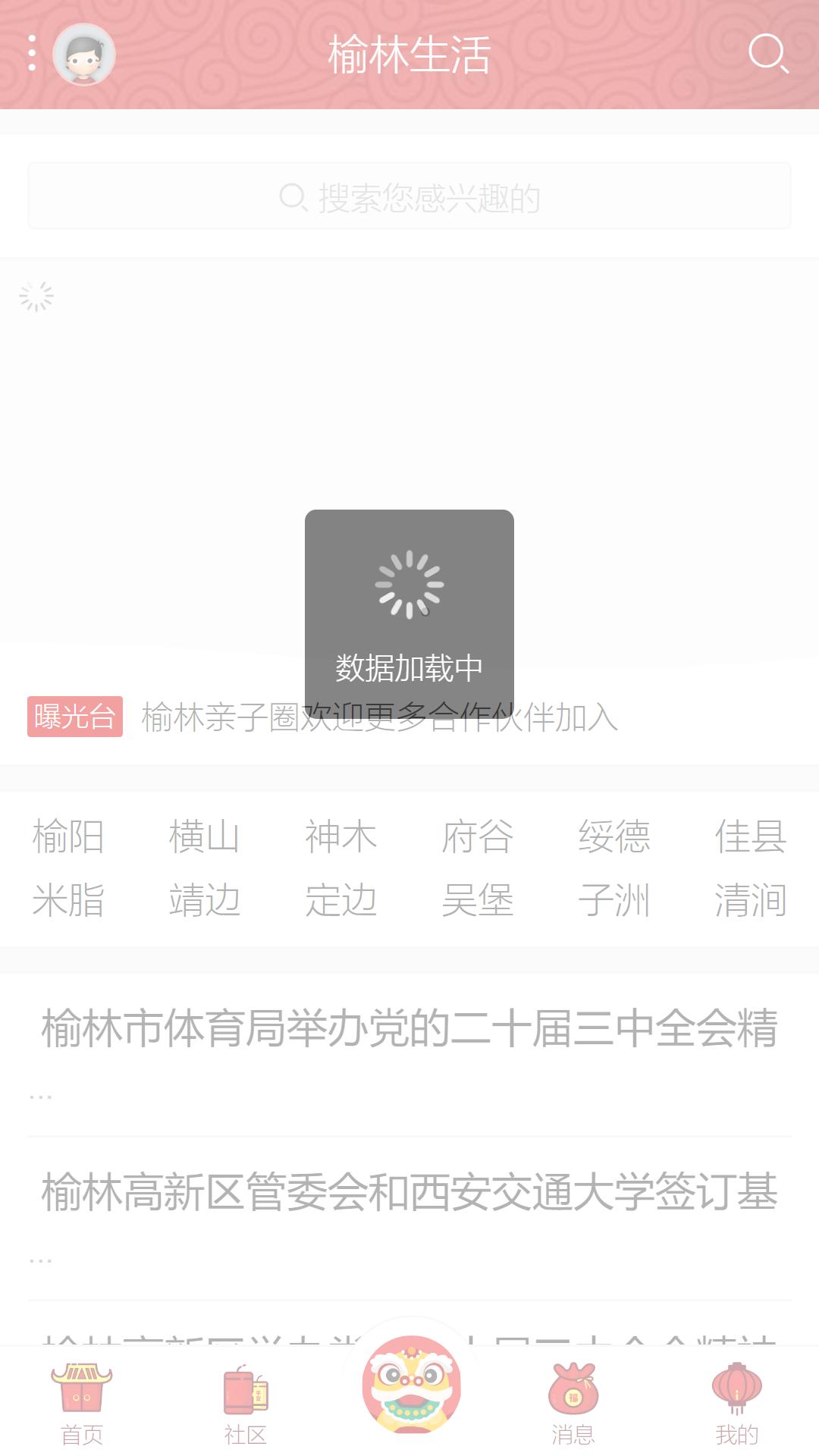
Task: Switch to the 我的 tab
Action: (737, 1404)
